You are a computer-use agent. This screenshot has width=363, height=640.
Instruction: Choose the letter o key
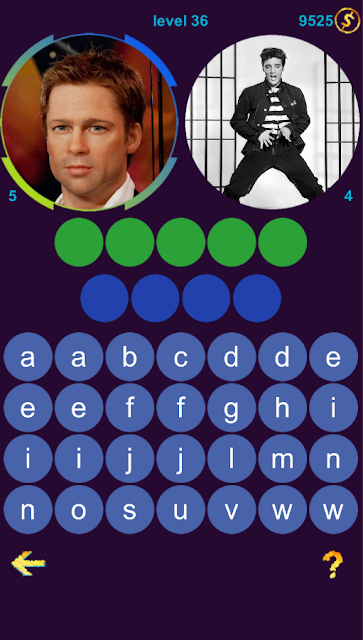(x=79, y=509)
